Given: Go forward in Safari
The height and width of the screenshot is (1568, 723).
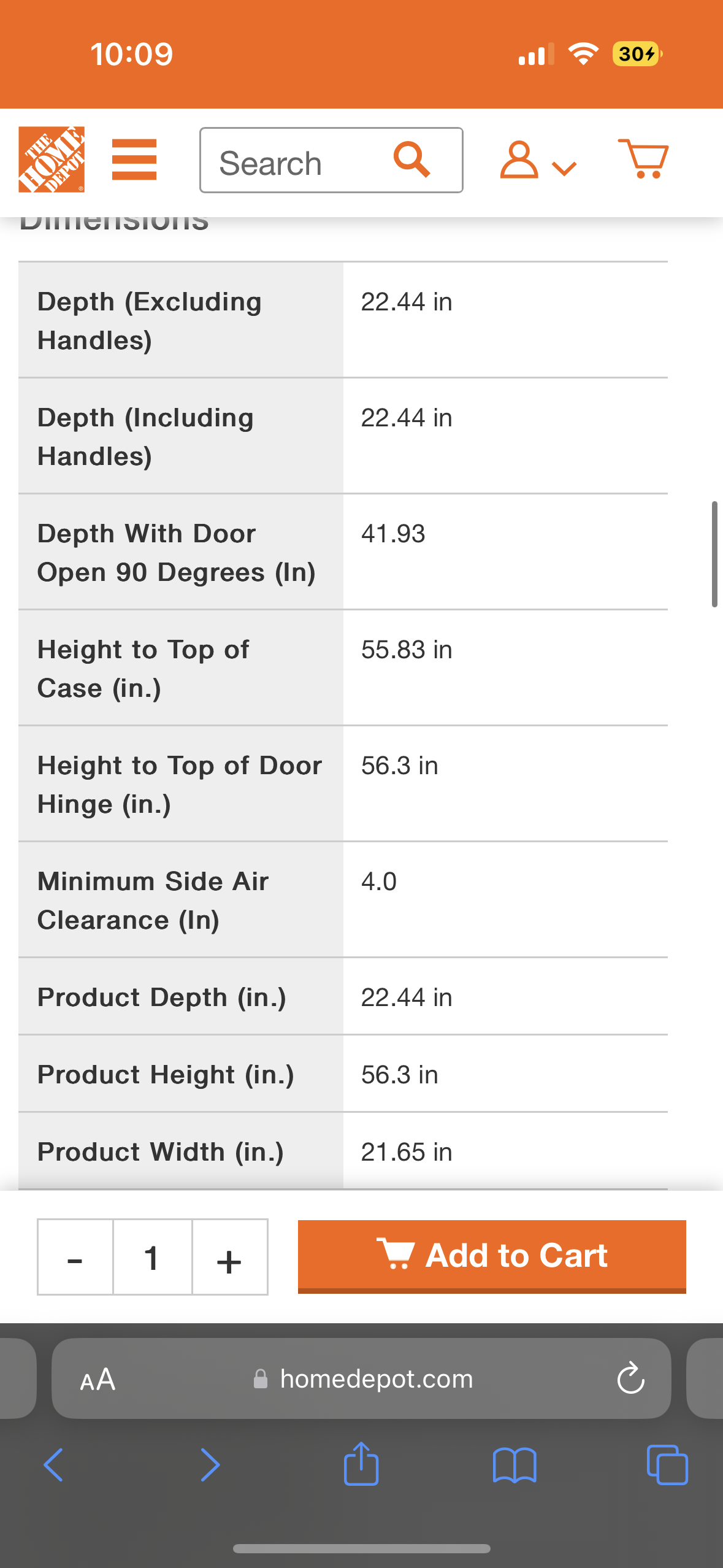Looking at the screenshot, I should [x=210, y=1465].
